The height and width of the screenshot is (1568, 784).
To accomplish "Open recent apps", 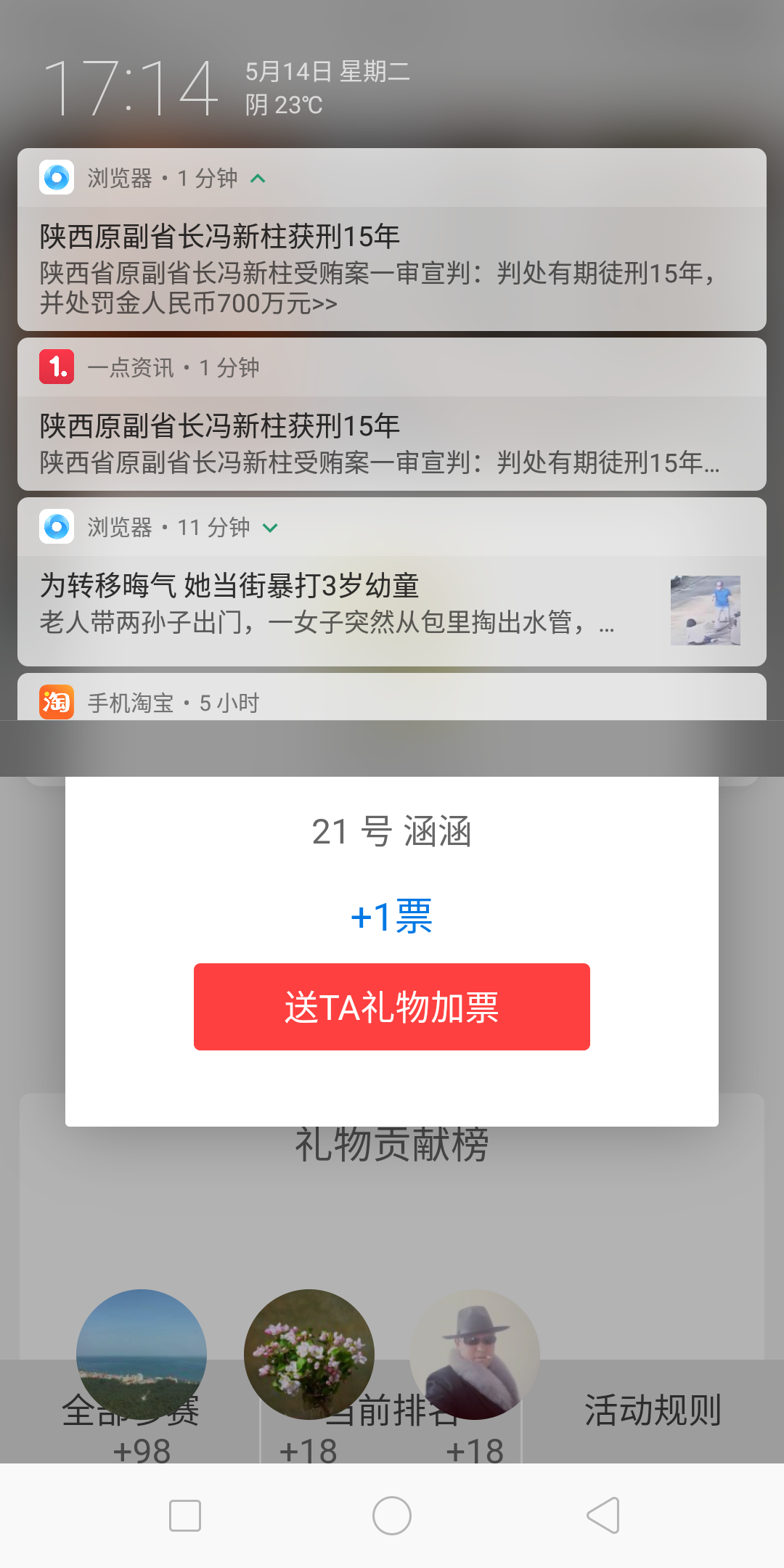I will 185,1516.
